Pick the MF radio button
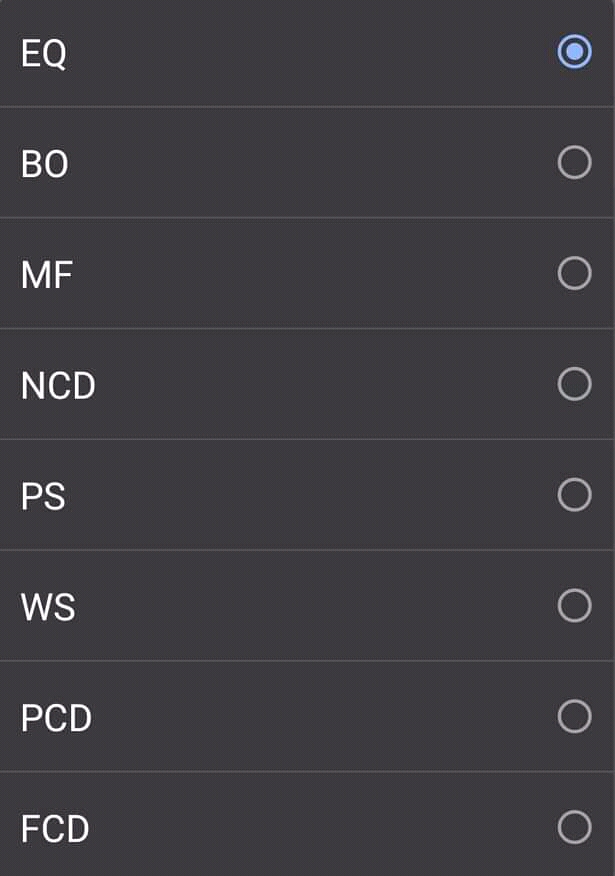The width and height of the screenshot is (615, 876). [574, 273]
